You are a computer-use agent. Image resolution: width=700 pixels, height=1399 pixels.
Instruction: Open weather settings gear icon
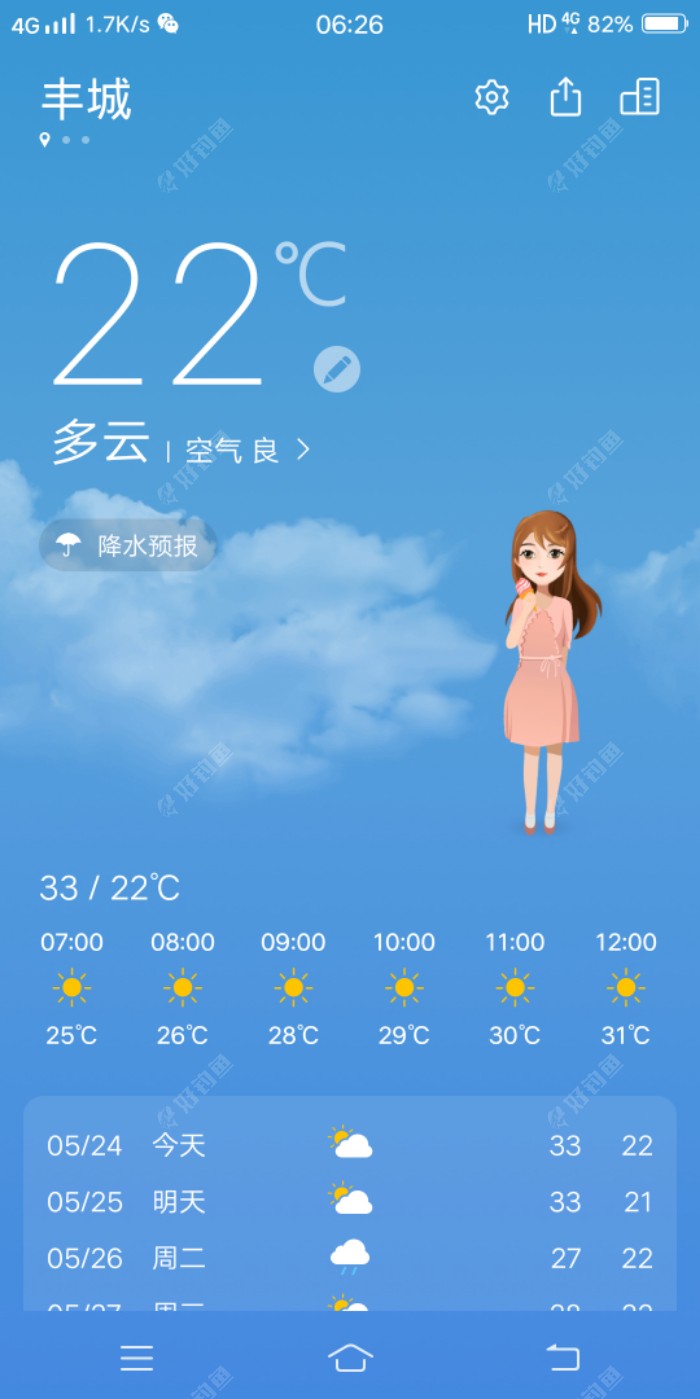(x=491, y=98)
